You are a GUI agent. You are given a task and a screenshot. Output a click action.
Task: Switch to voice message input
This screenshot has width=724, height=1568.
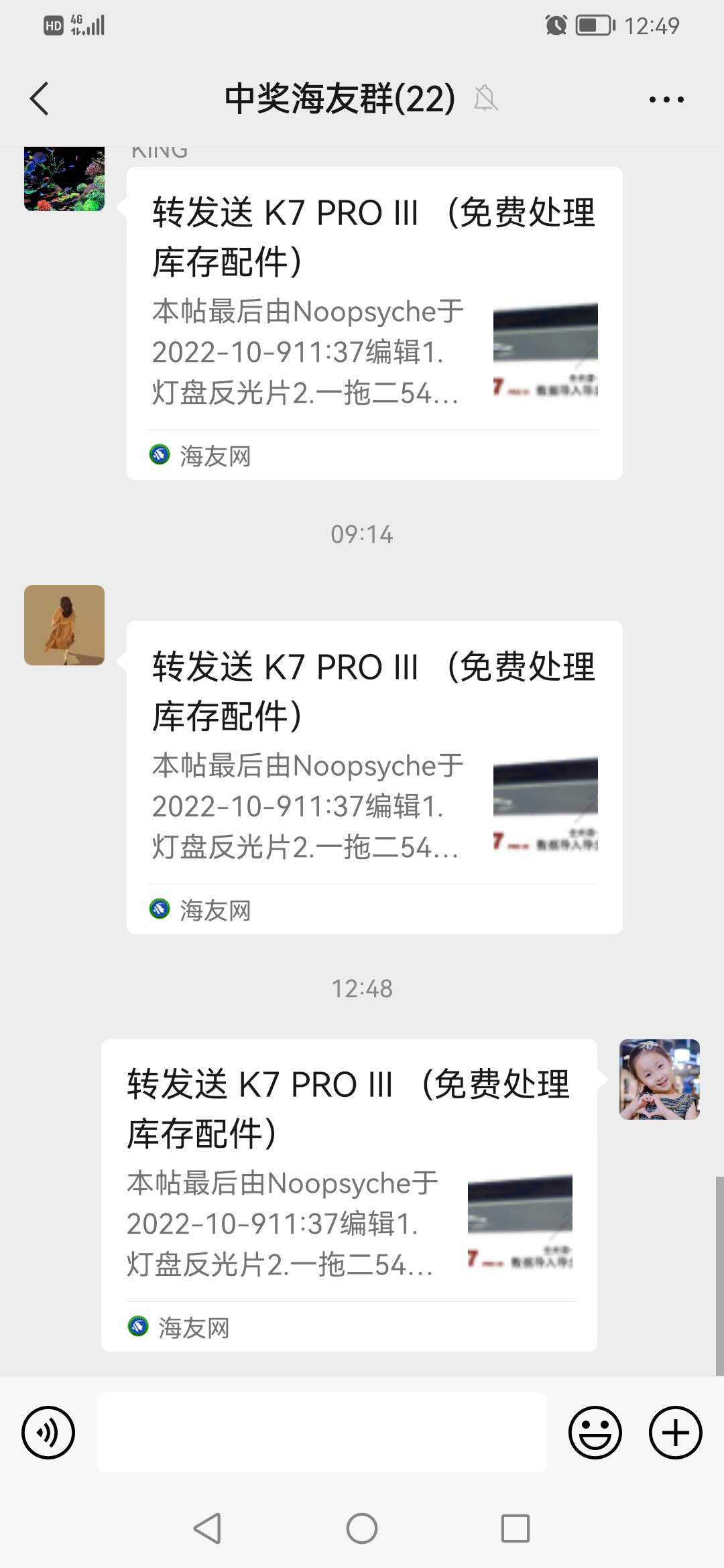point(48,1433)
